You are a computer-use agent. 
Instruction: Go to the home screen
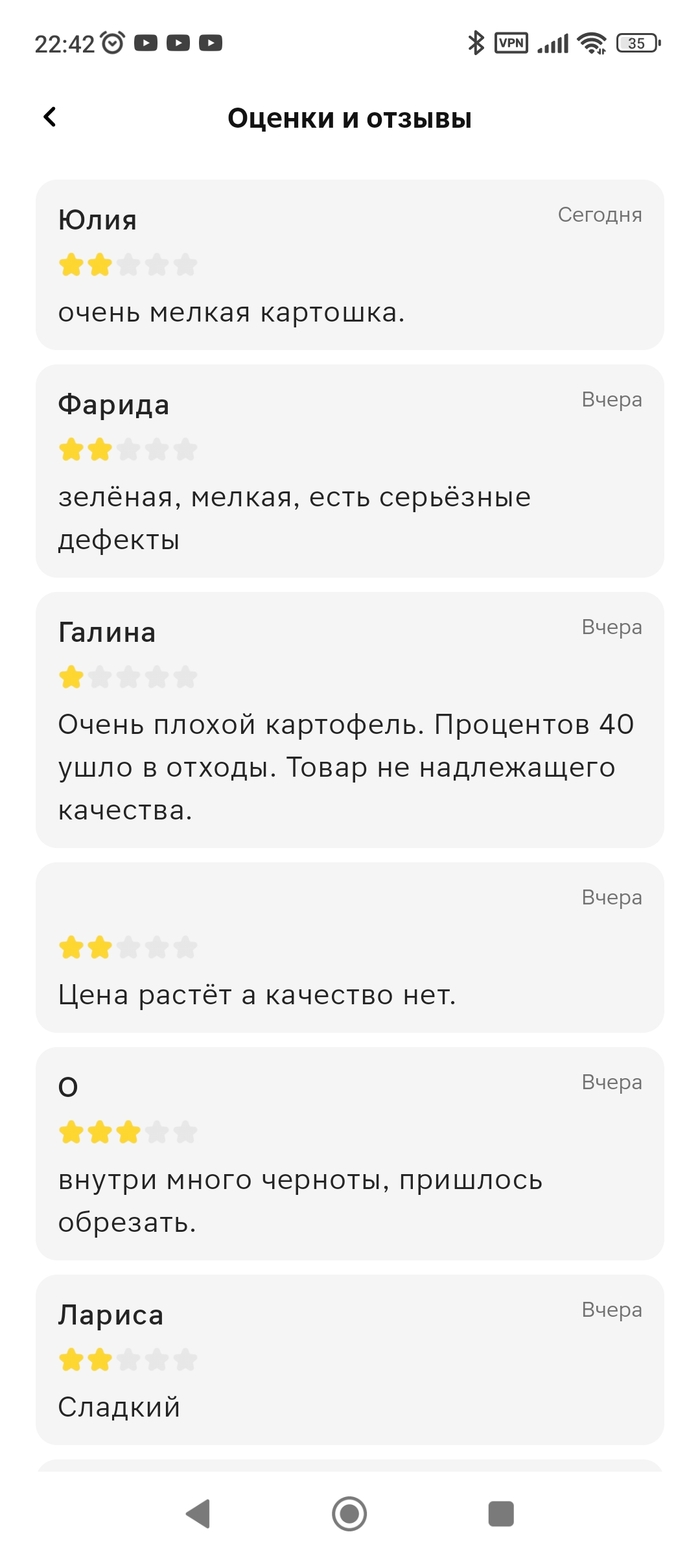tap(349, 1513)
